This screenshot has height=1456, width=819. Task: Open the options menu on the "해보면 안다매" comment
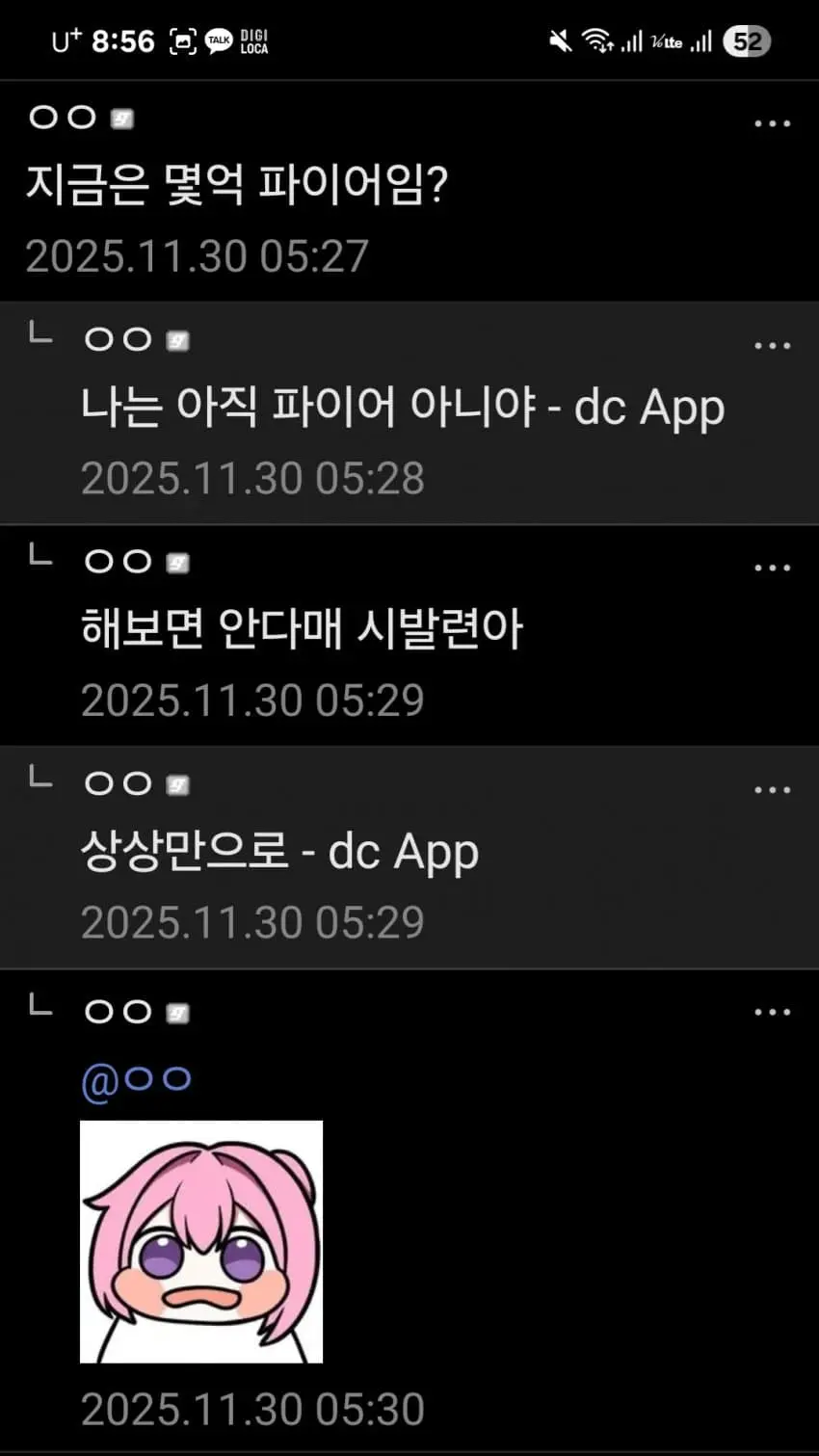[773, 565]
